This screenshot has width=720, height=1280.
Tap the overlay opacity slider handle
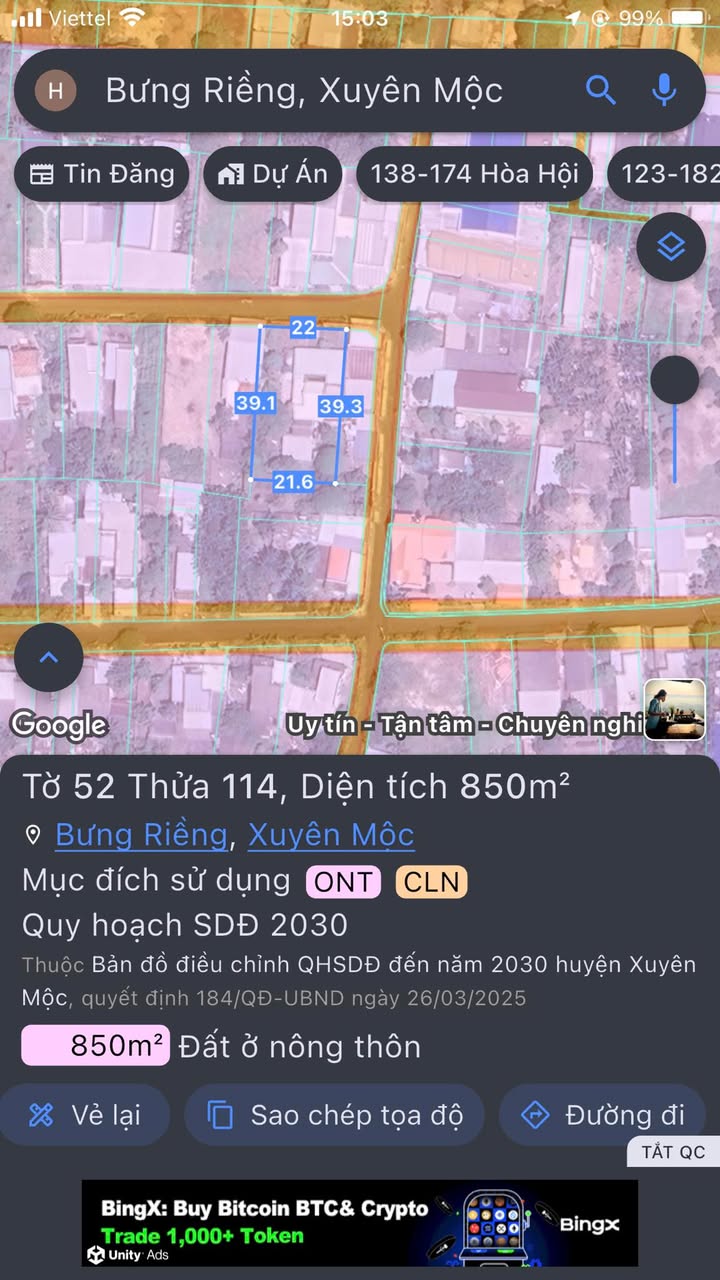[x=675, y=380]
